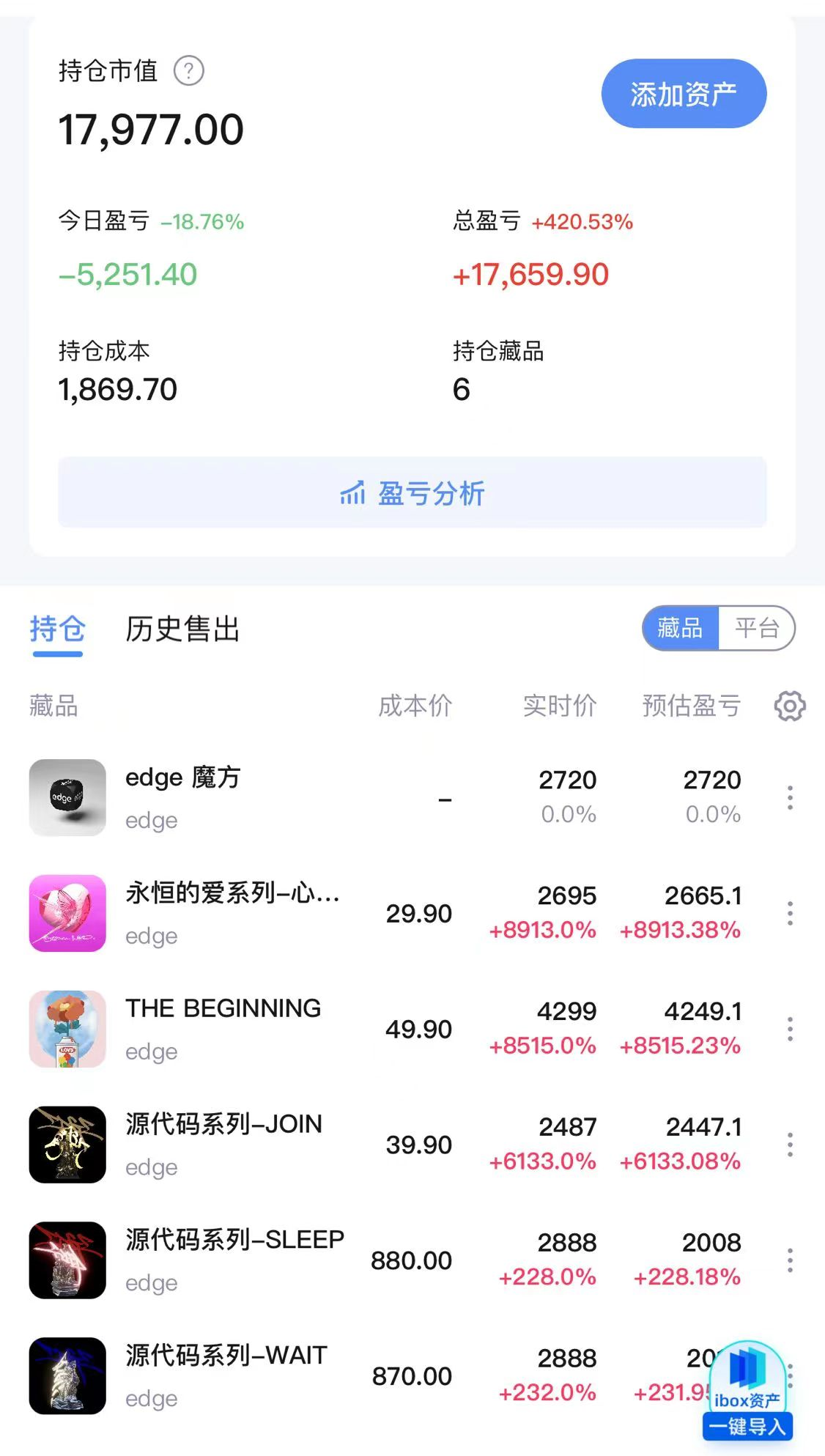Open more options for 永恒的爱系列
Screen dimensions: 825x1456
coord(790,913)
